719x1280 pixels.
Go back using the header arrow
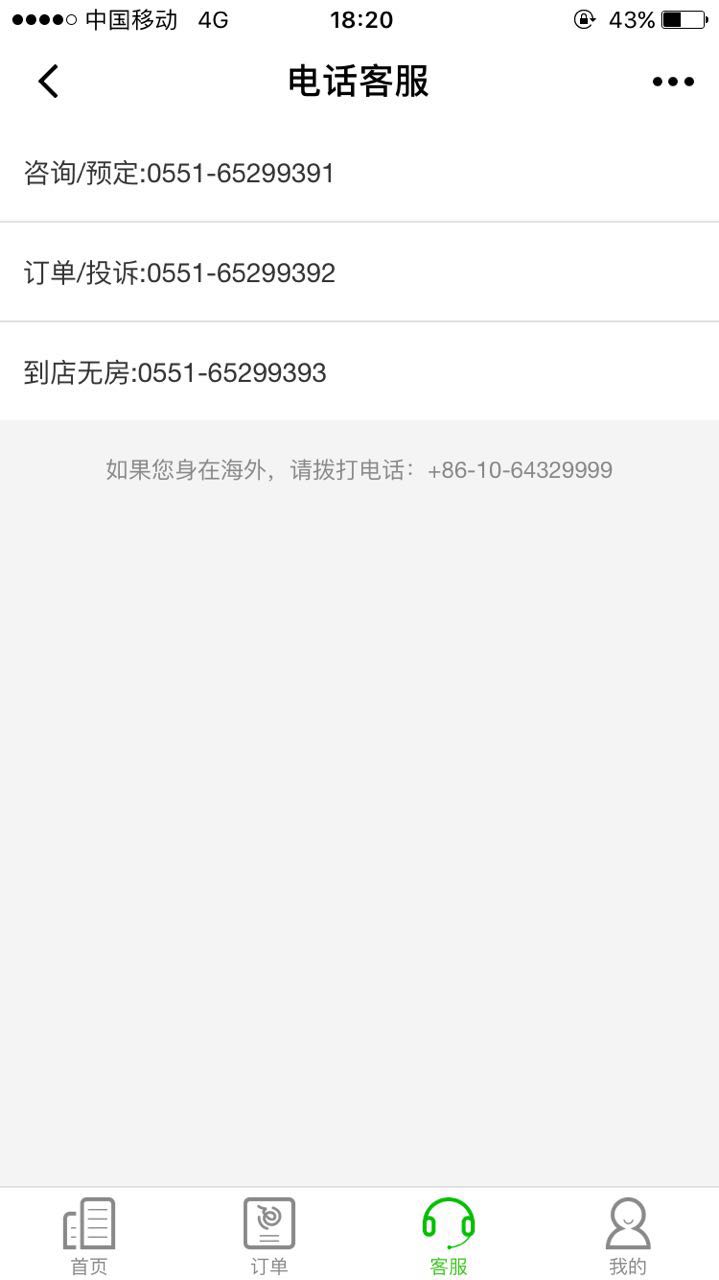48,81
